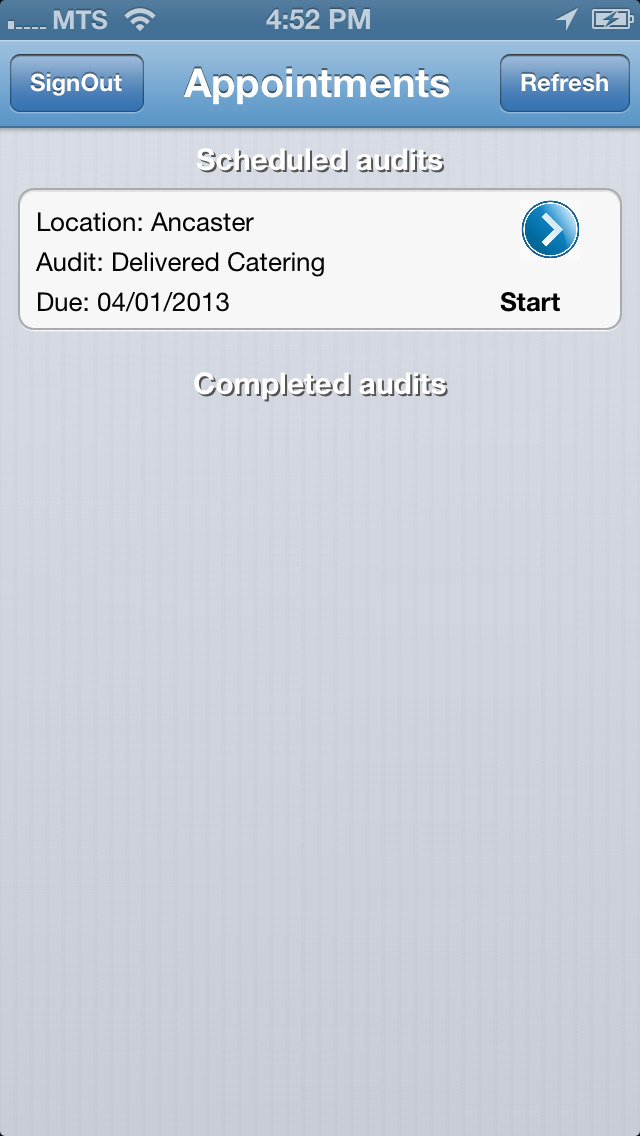This screenshot has width=640, height=1136.
Task: Open the Ancaster Delivered Catering audit card
Action: tap(320, 259)
